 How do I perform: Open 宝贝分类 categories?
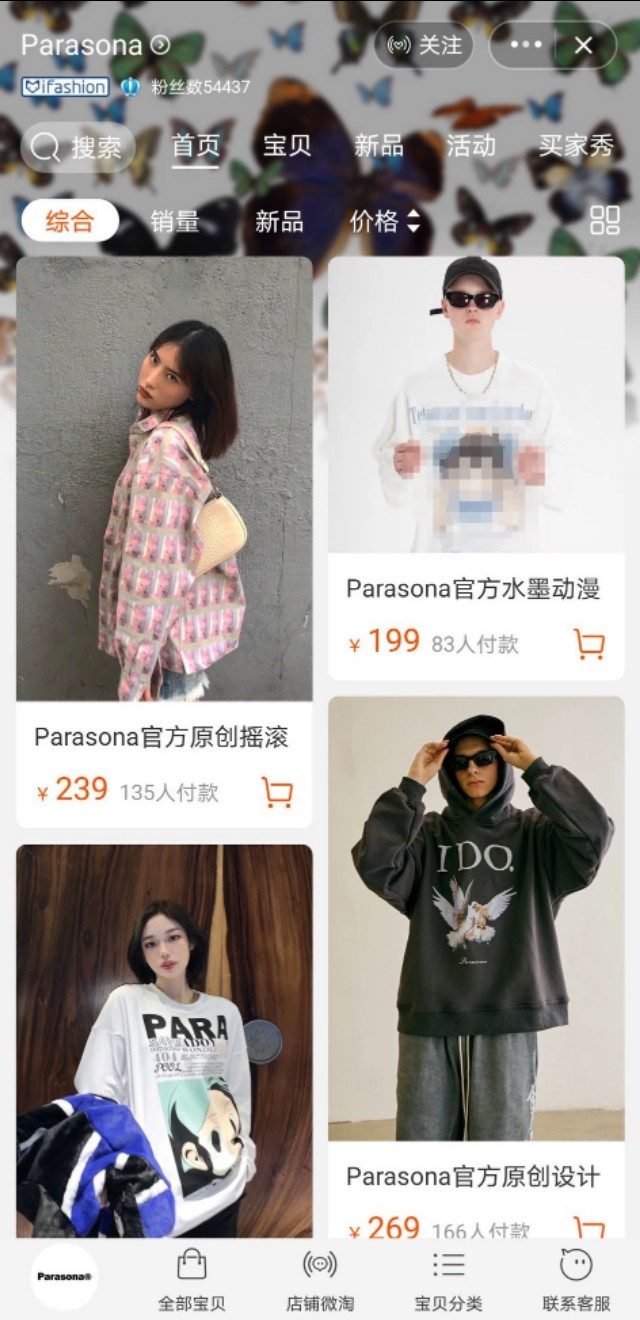pyautogui.click(x=448, y=1280)
